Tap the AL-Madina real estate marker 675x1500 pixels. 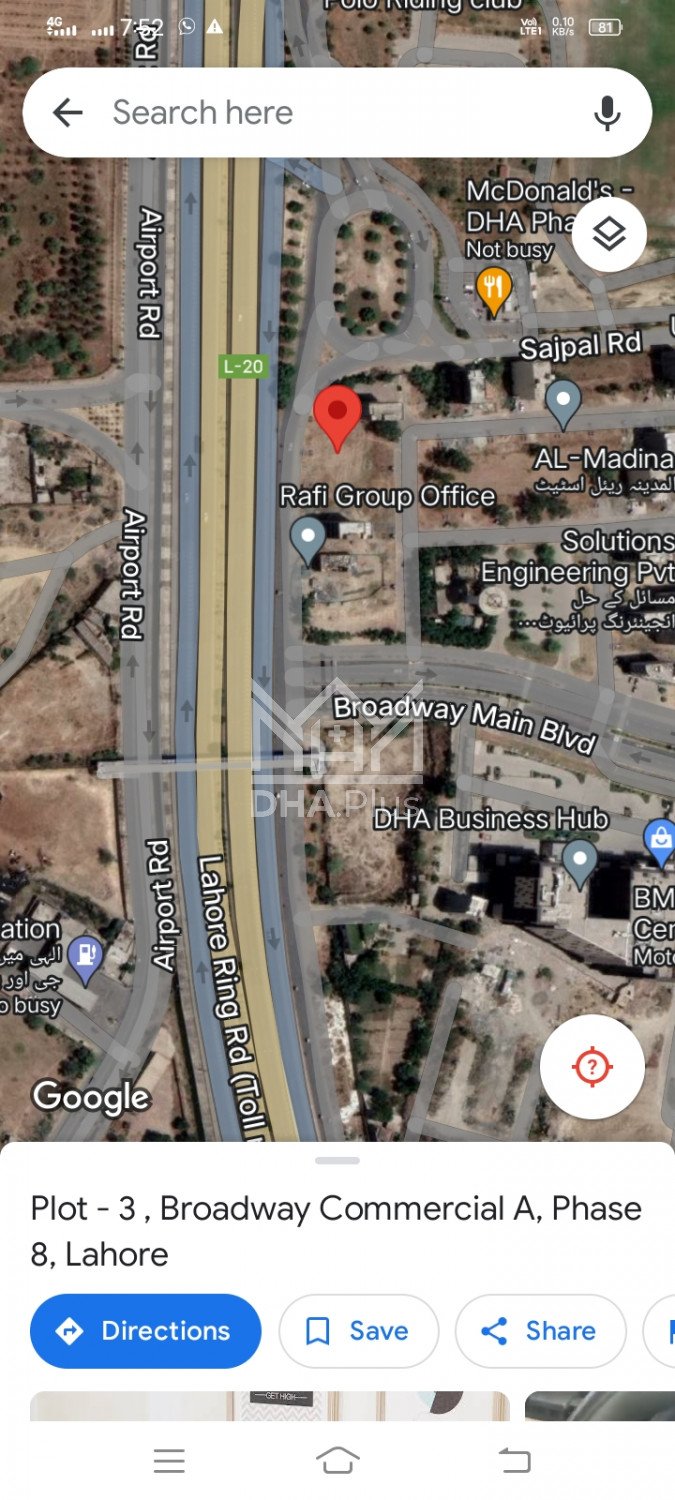coord(563,401)
